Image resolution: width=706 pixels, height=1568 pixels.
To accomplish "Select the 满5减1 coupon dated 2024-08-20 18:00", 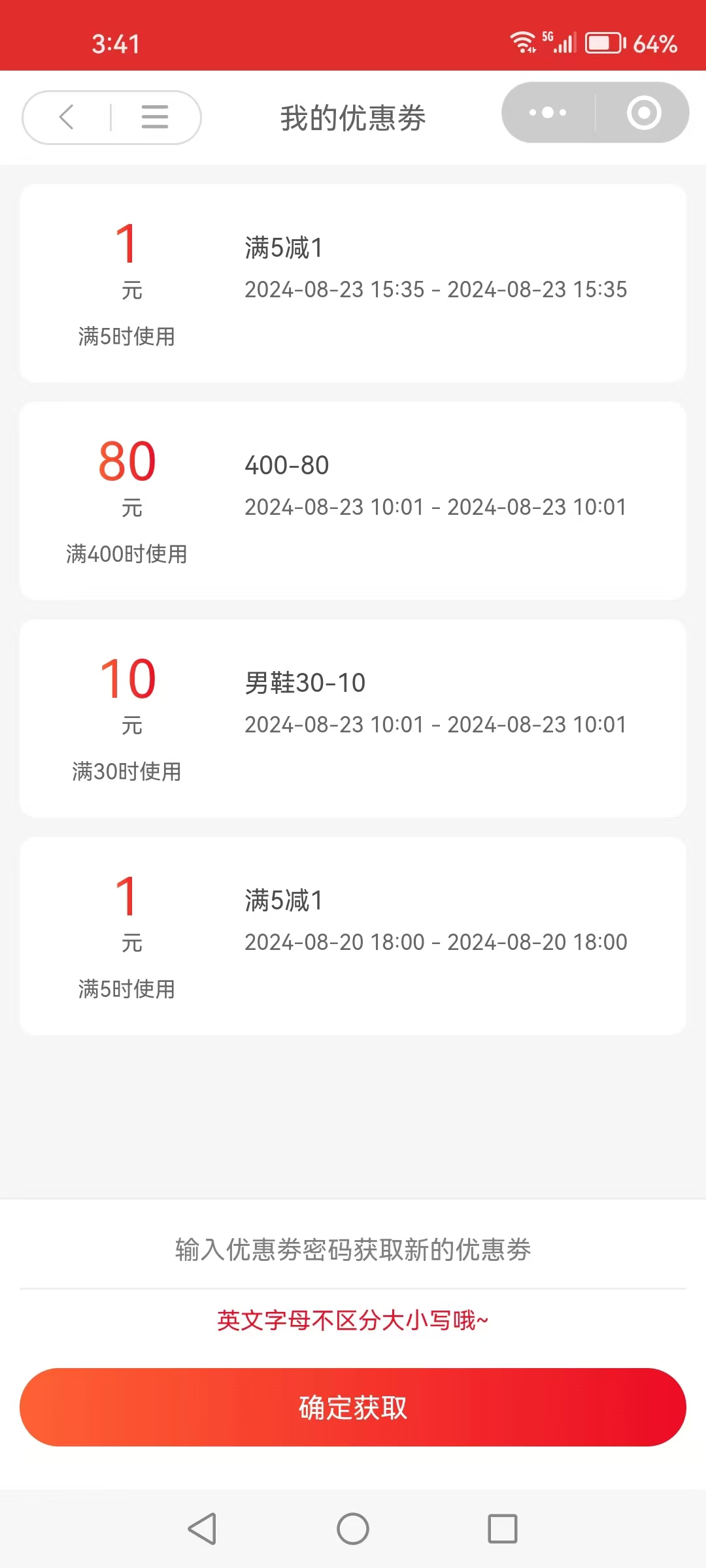I will pos(353,936).
